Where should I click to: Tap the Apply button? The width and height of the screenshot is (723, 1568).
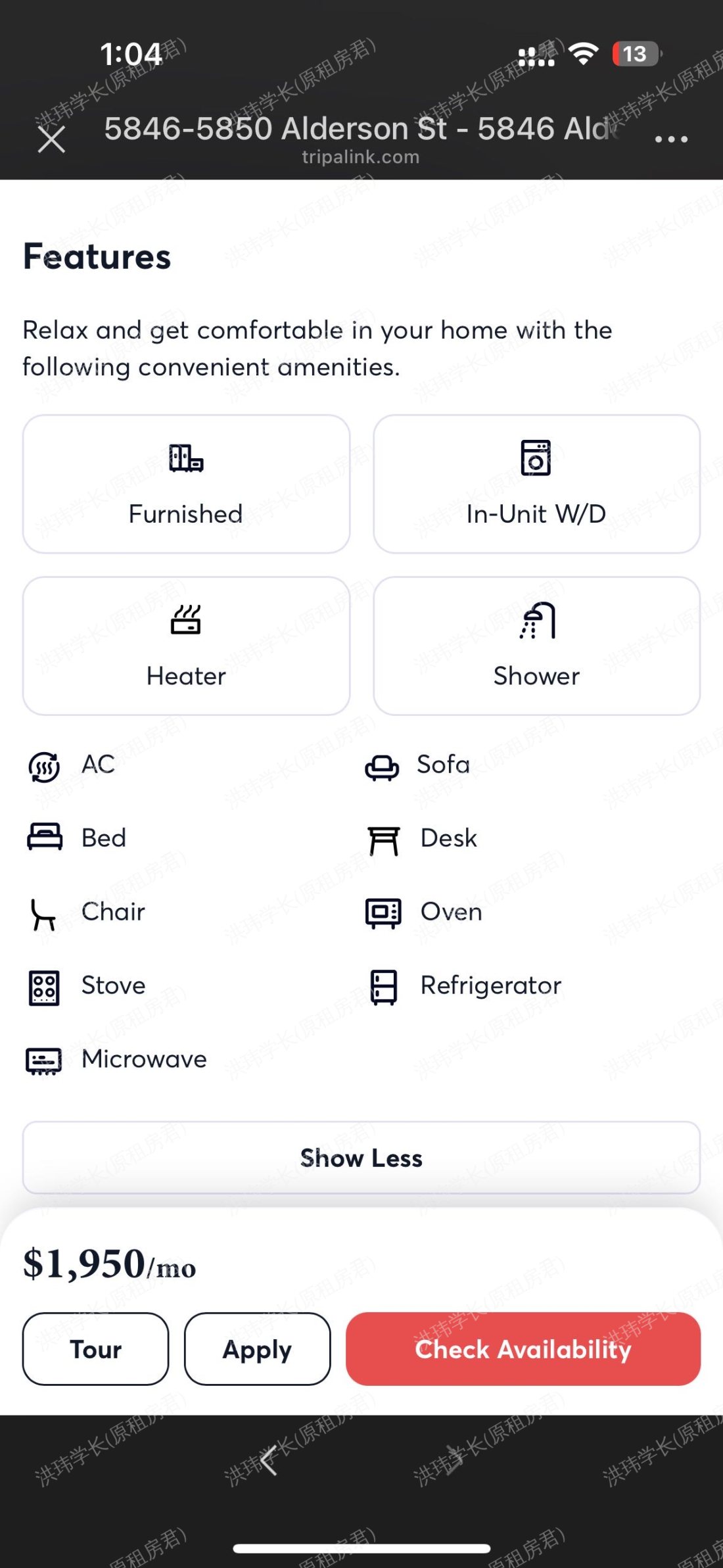(x=257, y=1348)
